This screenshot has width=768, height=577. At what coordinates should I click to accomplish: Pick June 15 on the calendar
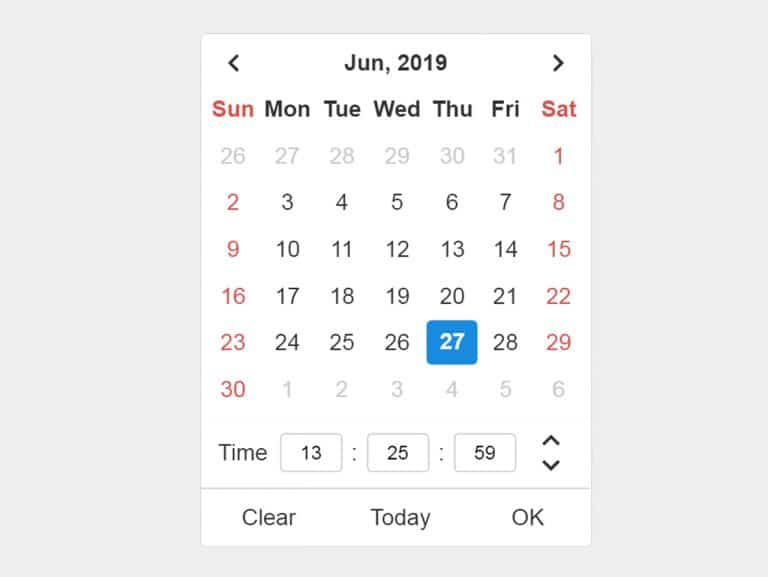[558, 249]
